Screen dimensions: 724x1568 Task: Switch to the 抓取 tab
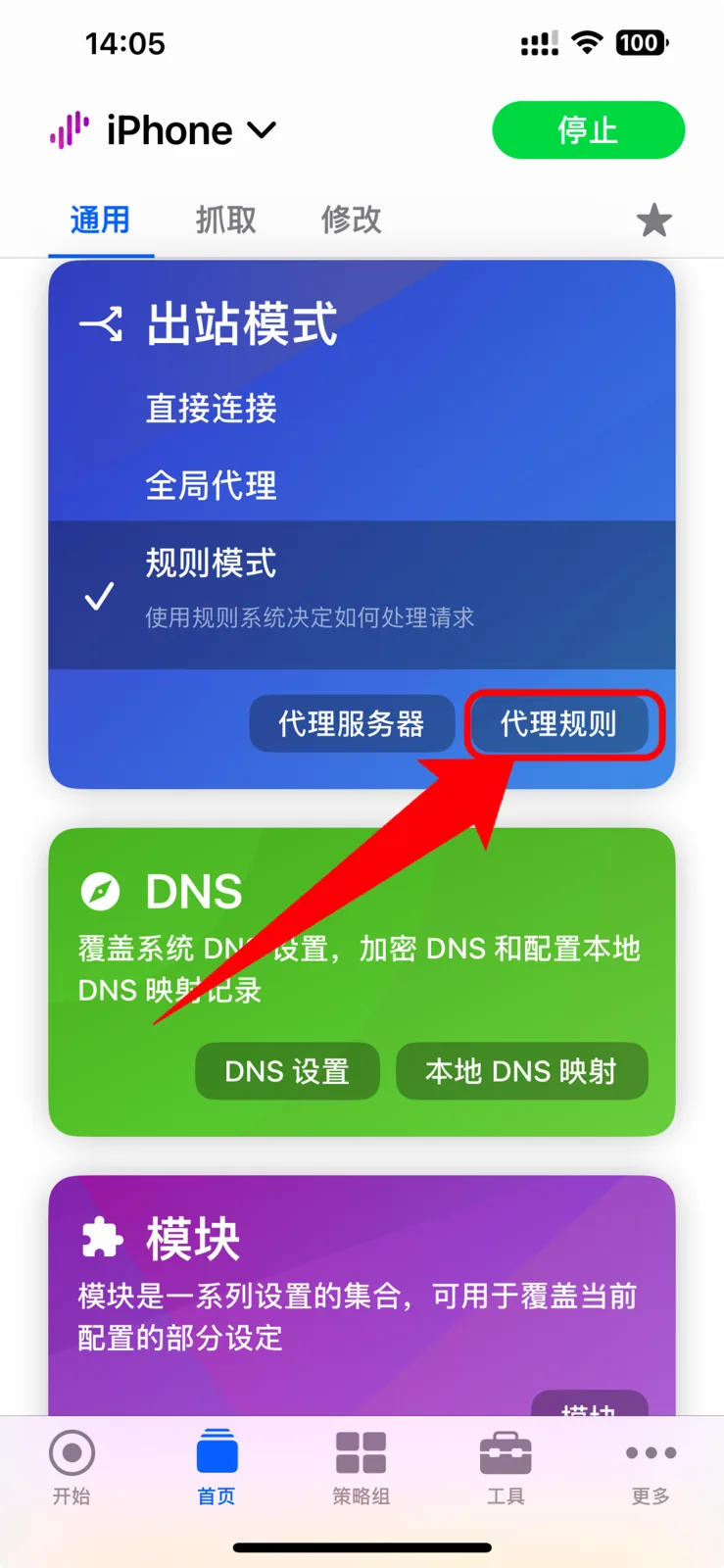pyautogui.click(x=225, y=220)
